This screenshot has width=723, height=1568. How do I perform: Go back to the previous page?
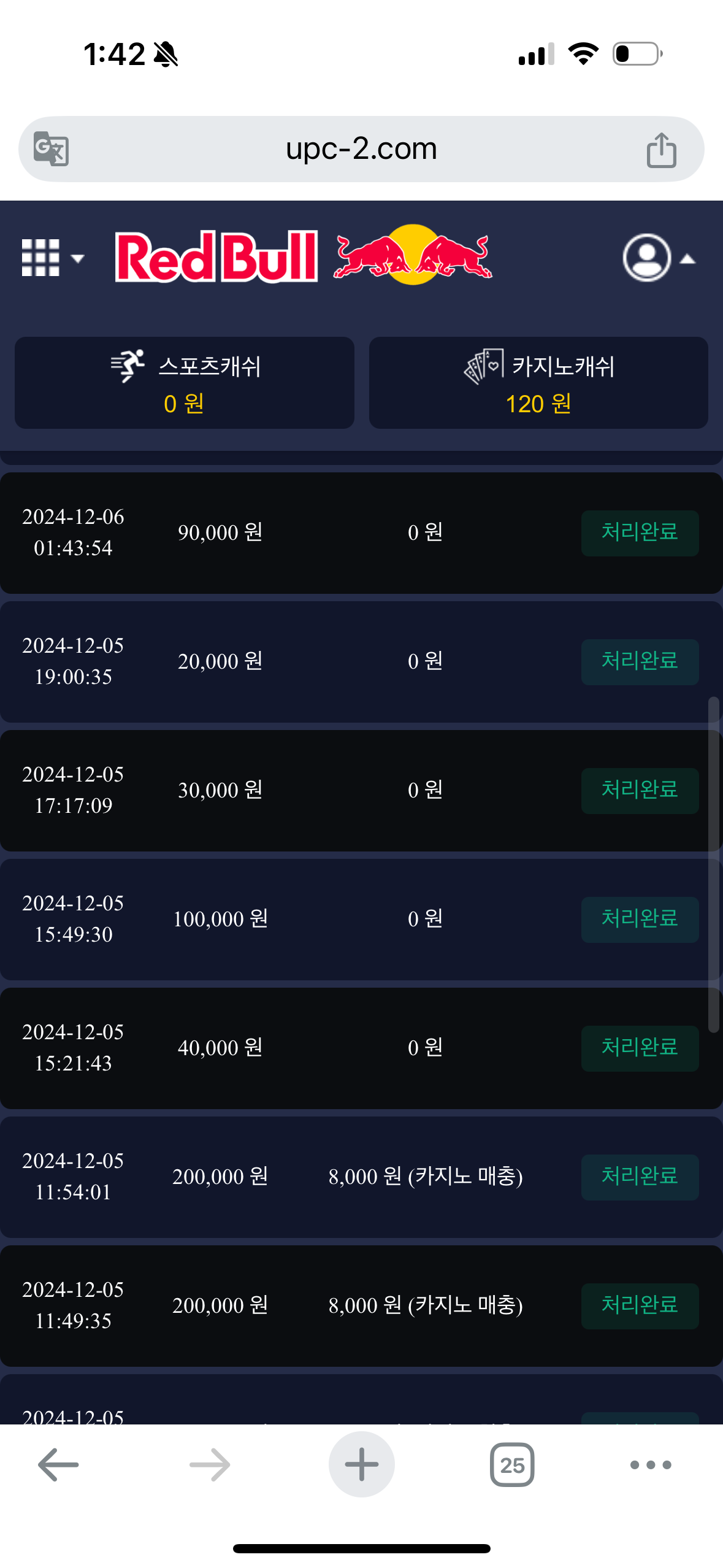[x=58, y=1464]
